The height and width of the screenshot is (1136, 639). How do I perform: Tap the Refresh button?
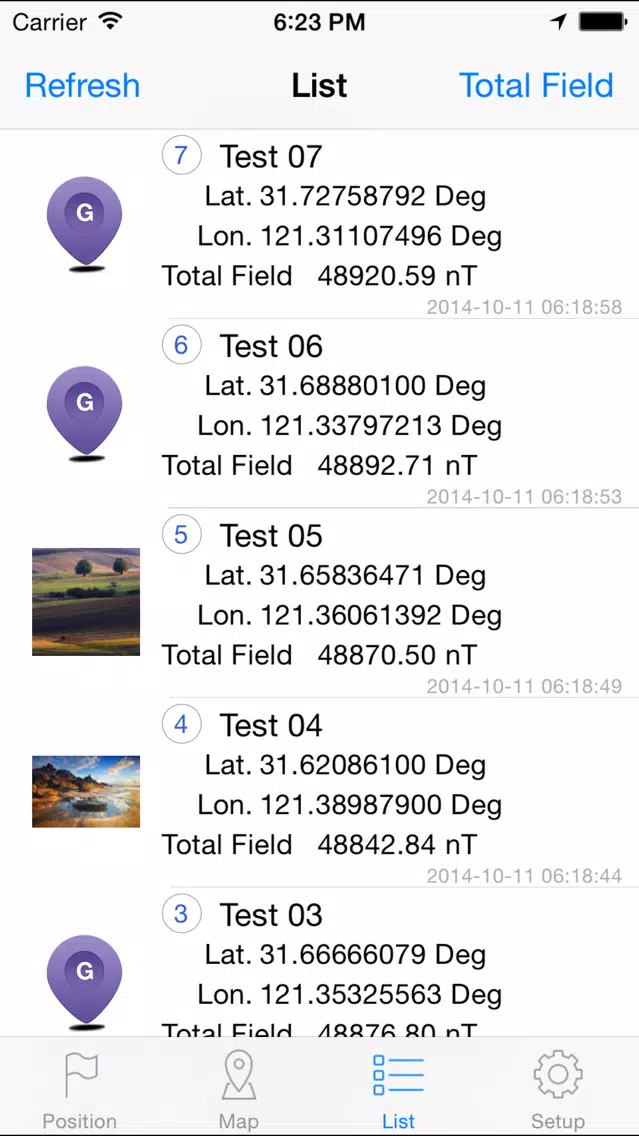pos(82,85)
